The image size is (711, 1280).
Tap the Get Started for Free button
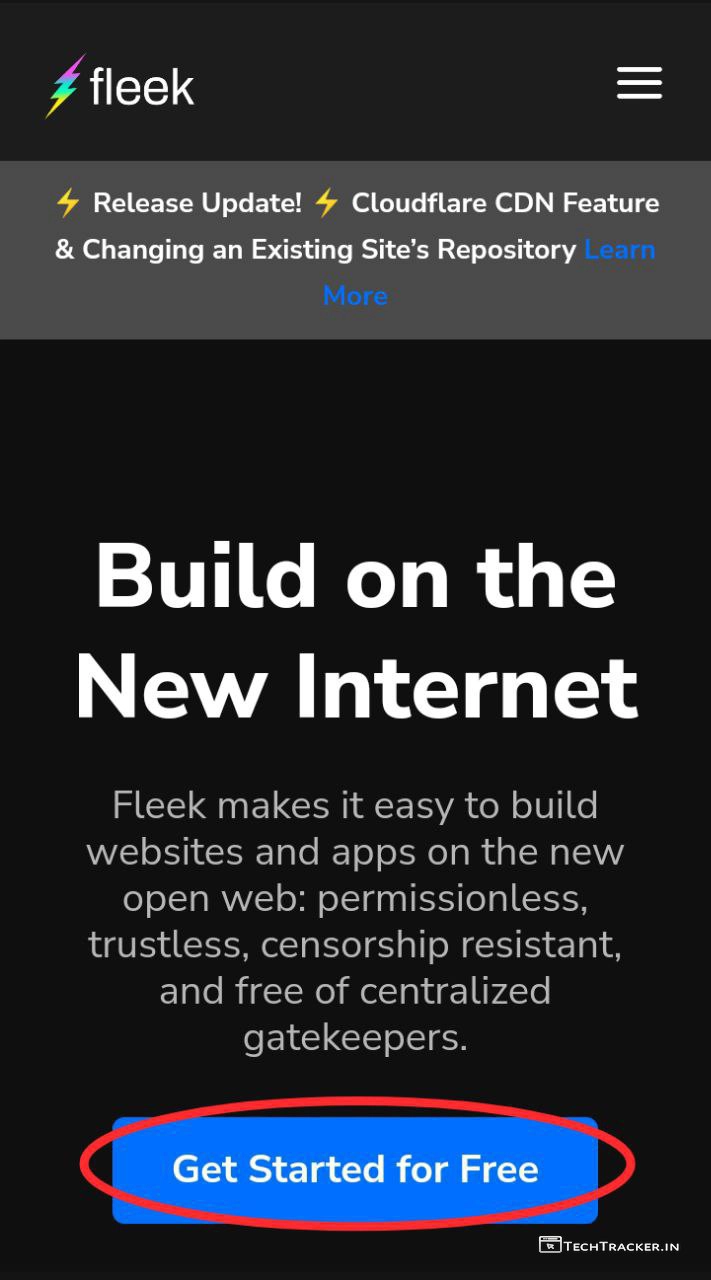coord(355,1169)
